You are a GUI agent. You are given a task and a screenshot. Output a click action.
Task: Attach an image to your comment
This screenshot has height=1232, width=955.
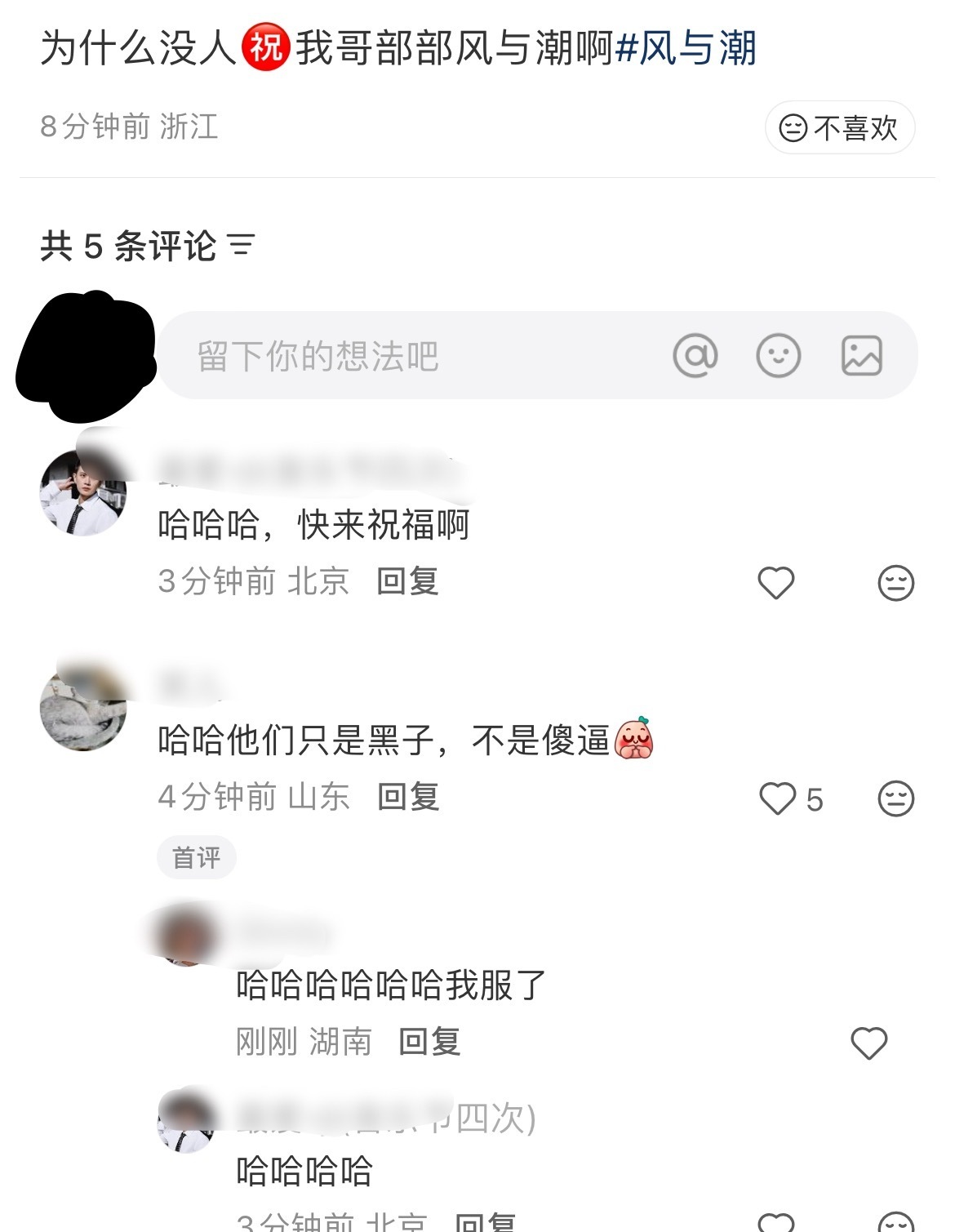(862, 355)
